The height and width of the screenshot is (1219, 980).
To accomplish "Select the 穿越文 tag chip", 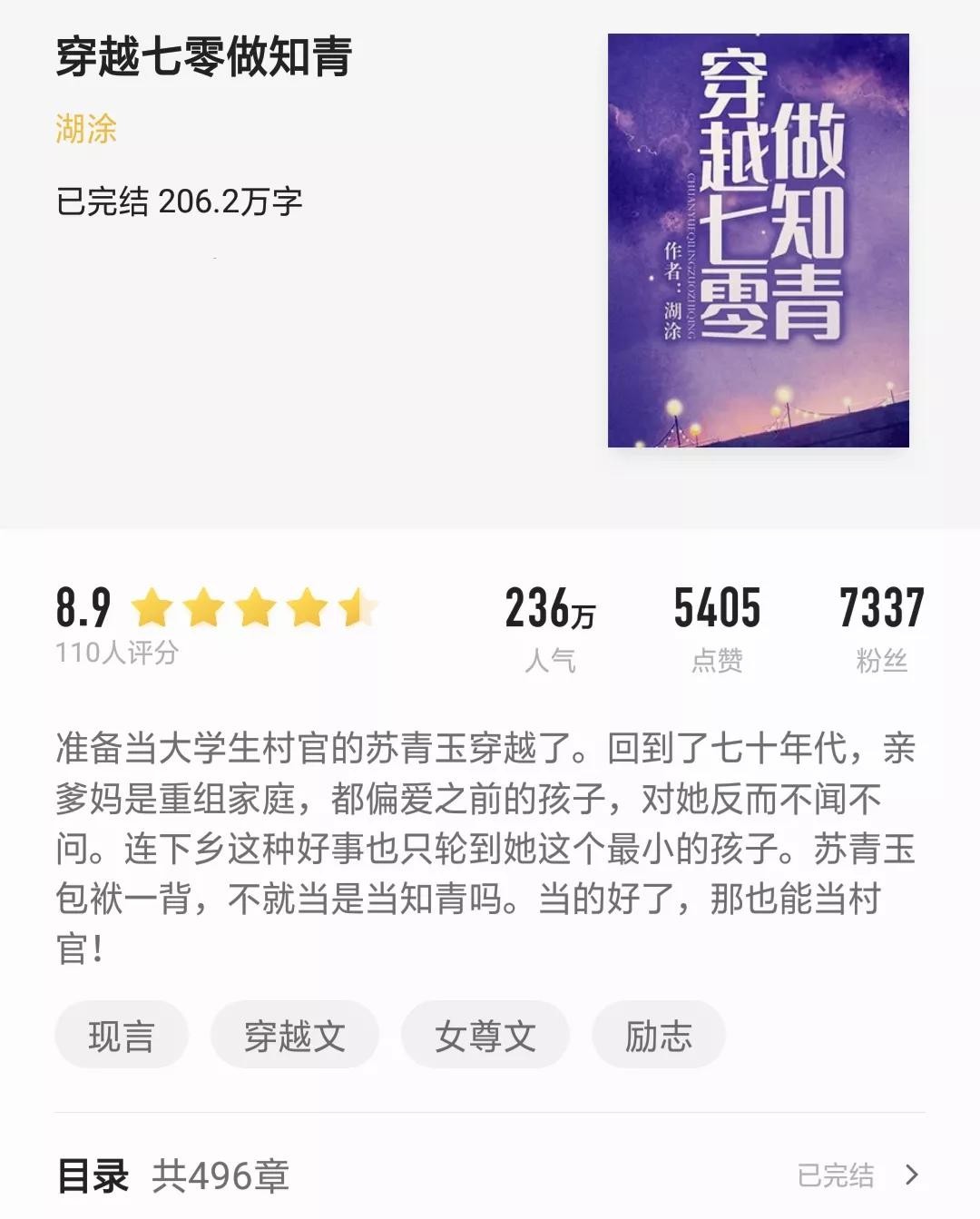I will (294, 1036).
